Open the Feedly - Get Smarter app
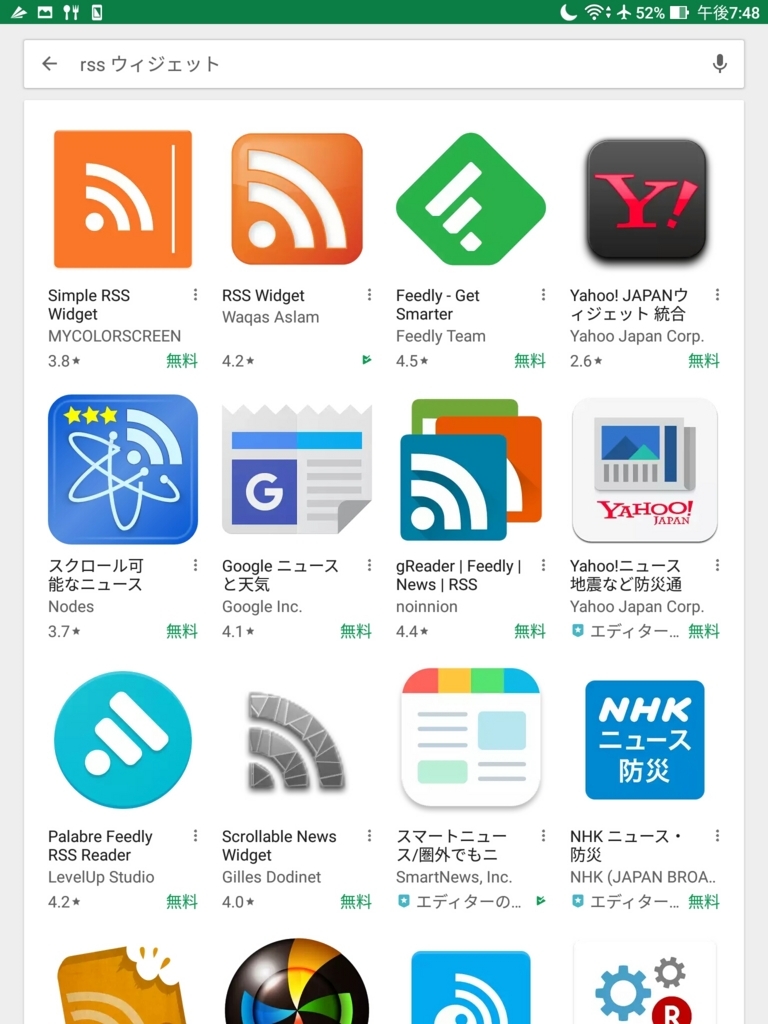Image resolution: width=768 pixels, height=1024 pixels. [x=470, y=200]
